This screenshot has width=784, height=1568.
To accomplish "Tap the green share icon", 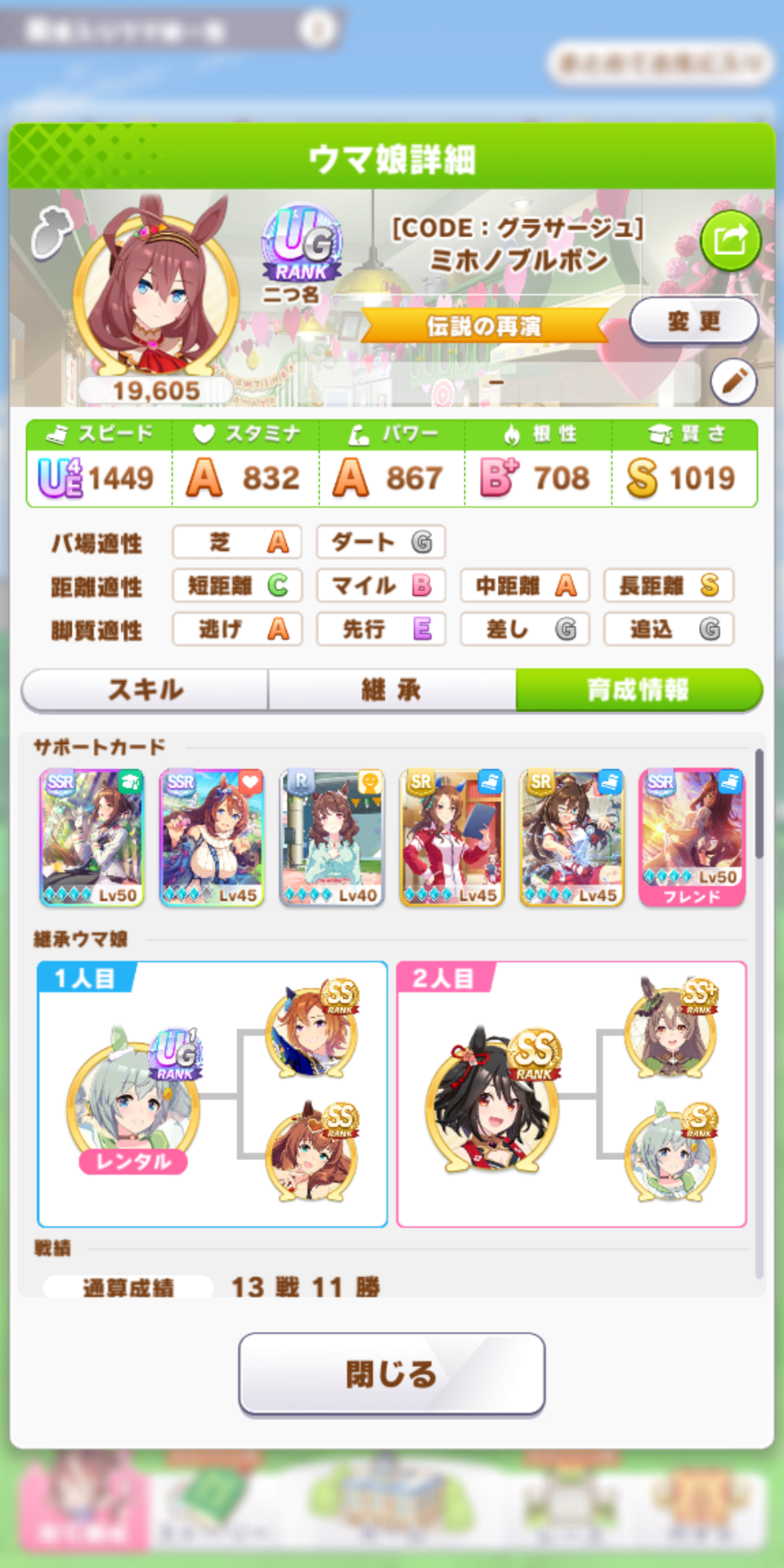I will [x=729, y=240].
